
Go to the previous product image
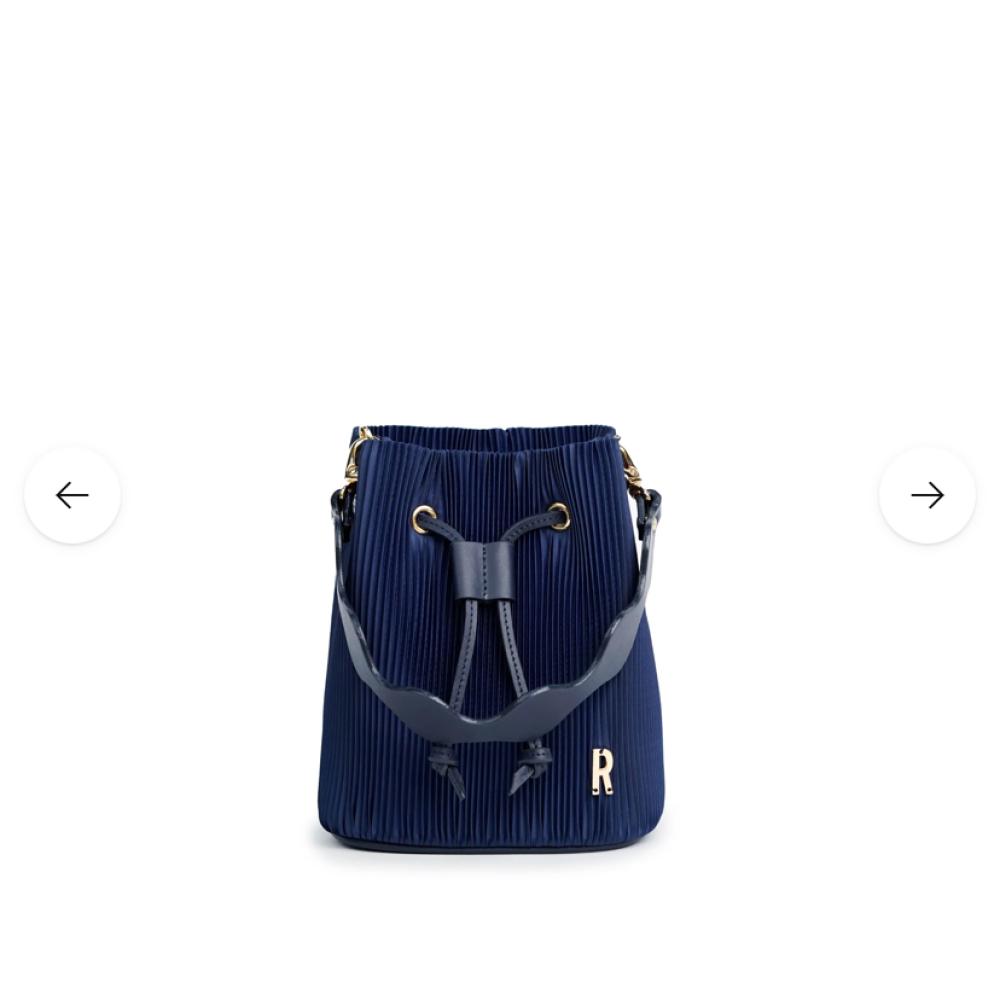pyautogui.click(x=72, y=495)
